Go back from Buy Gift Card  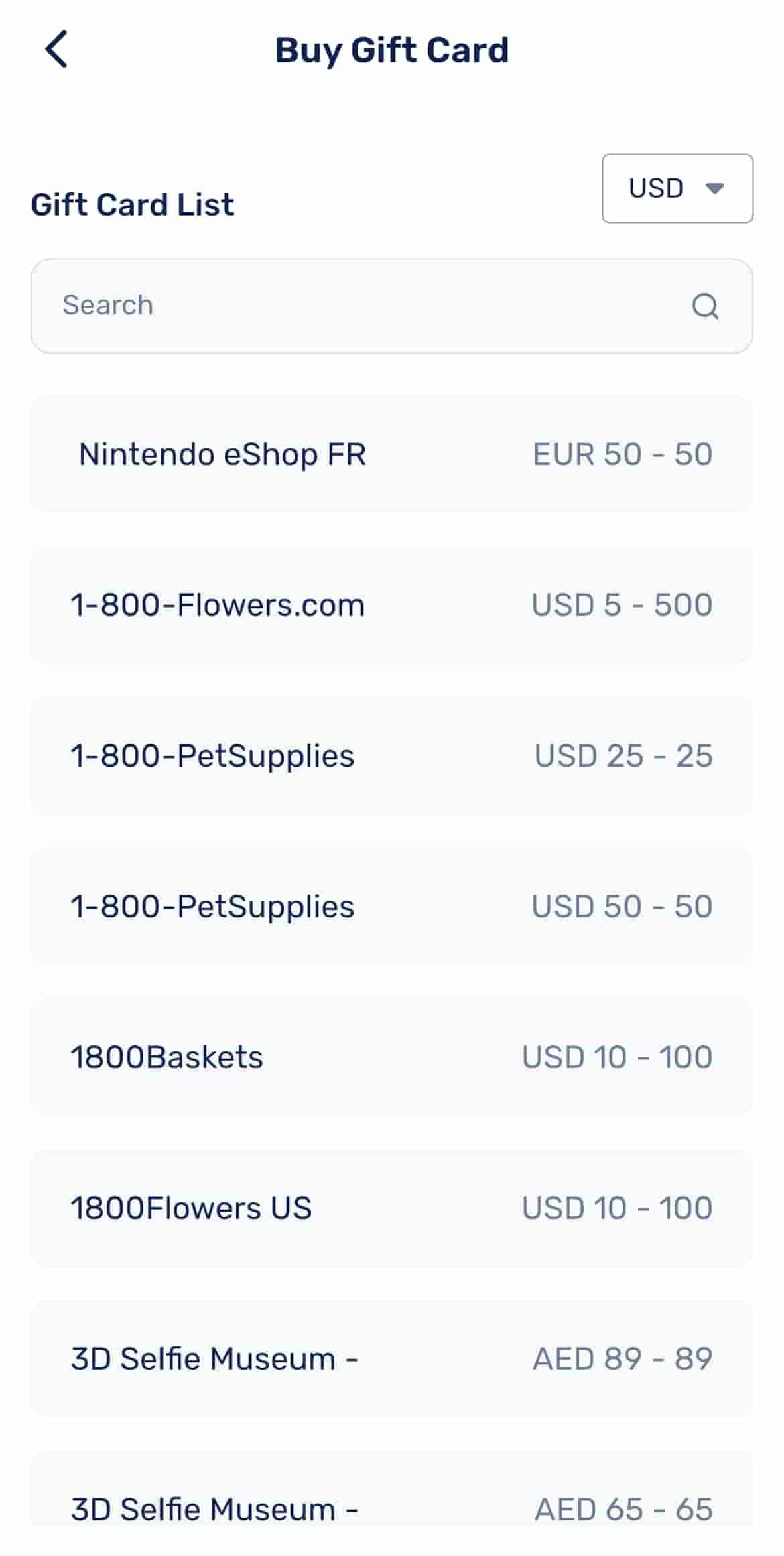point(56,50)
